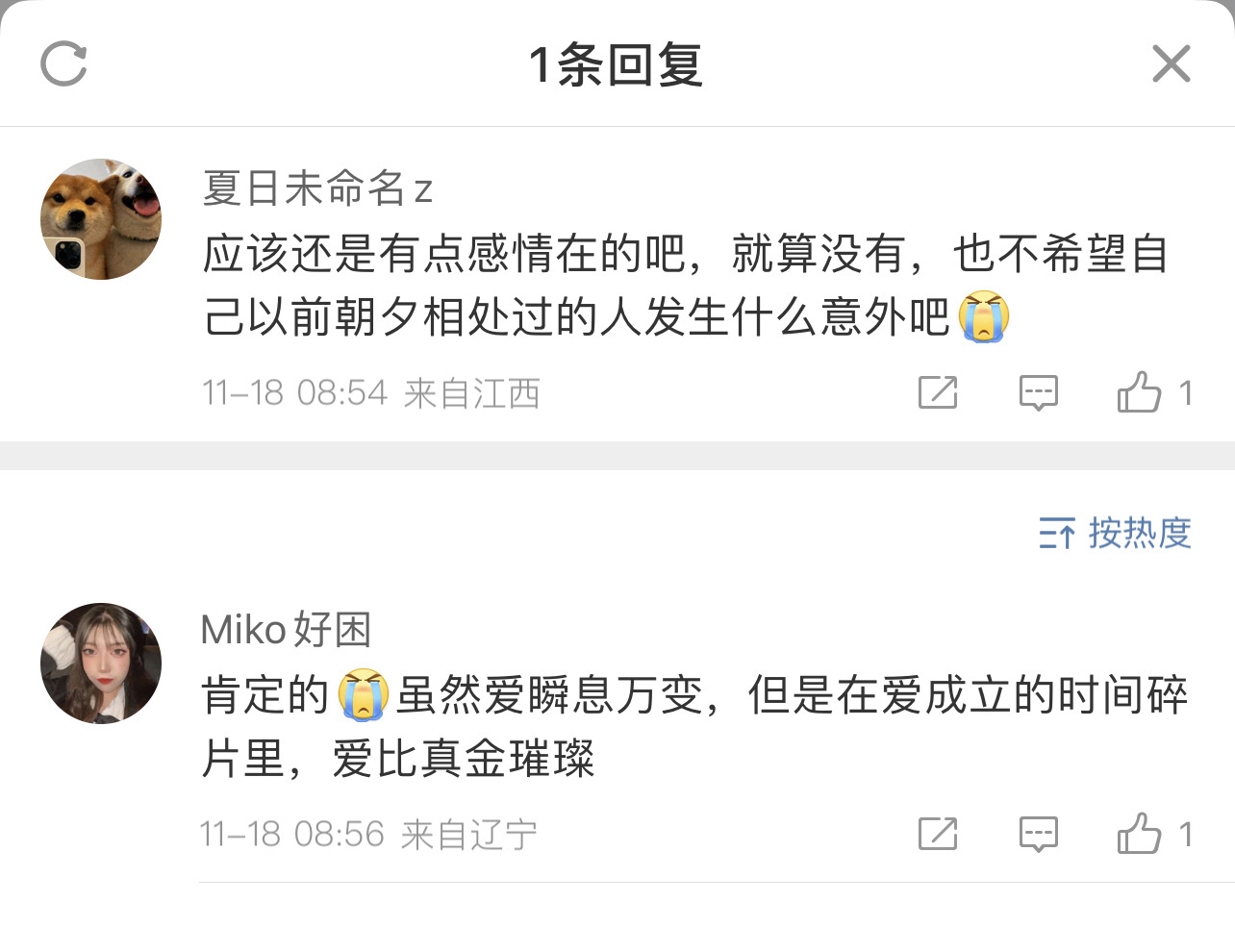Open Miko好困's profile avatar

(101, 664)
